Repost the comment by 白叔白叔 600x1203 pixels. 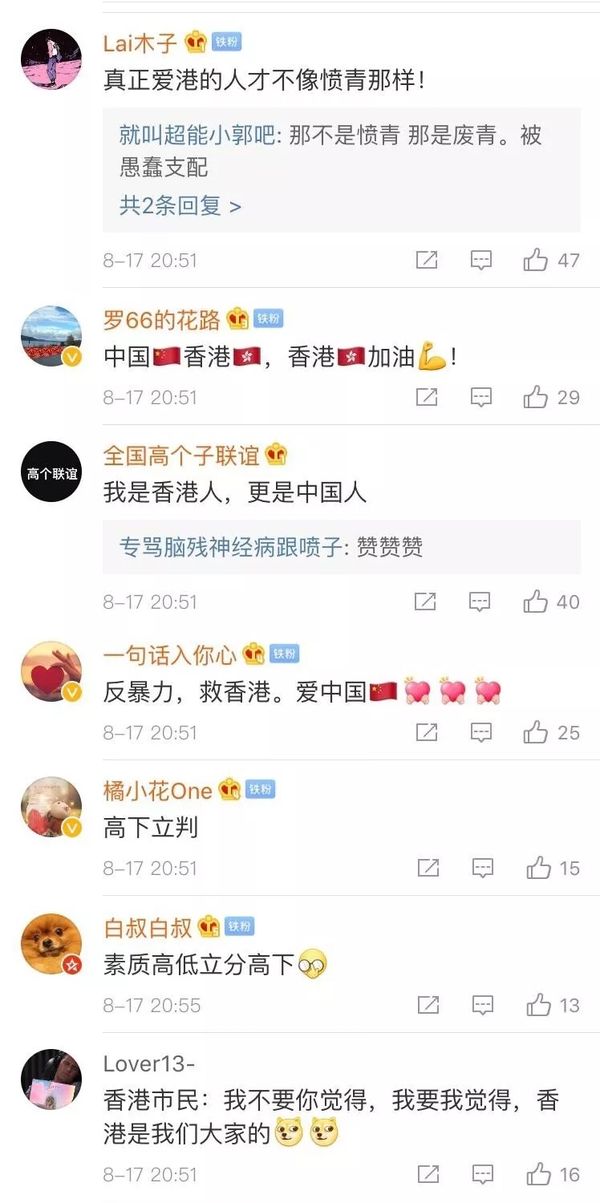427,1004
